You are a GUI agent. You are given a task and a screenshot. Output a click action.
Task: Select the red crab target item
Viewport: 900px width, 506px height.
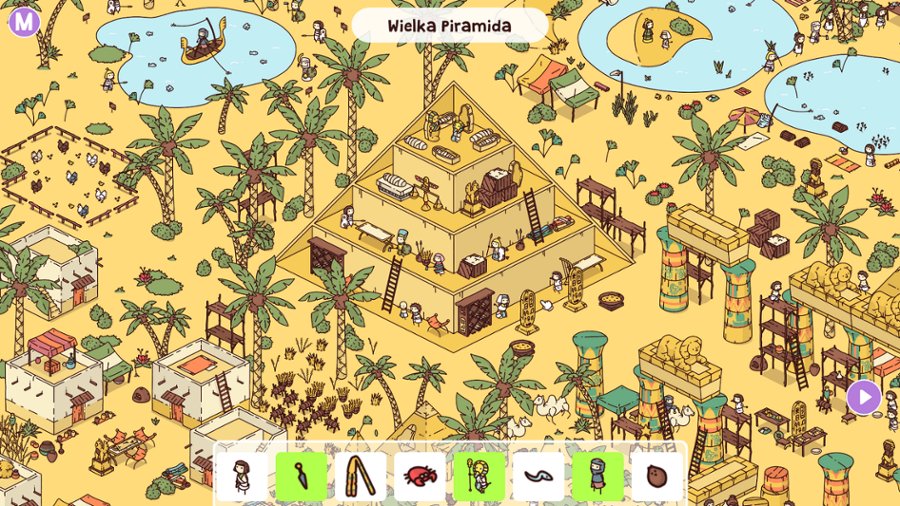click(419, 477)
